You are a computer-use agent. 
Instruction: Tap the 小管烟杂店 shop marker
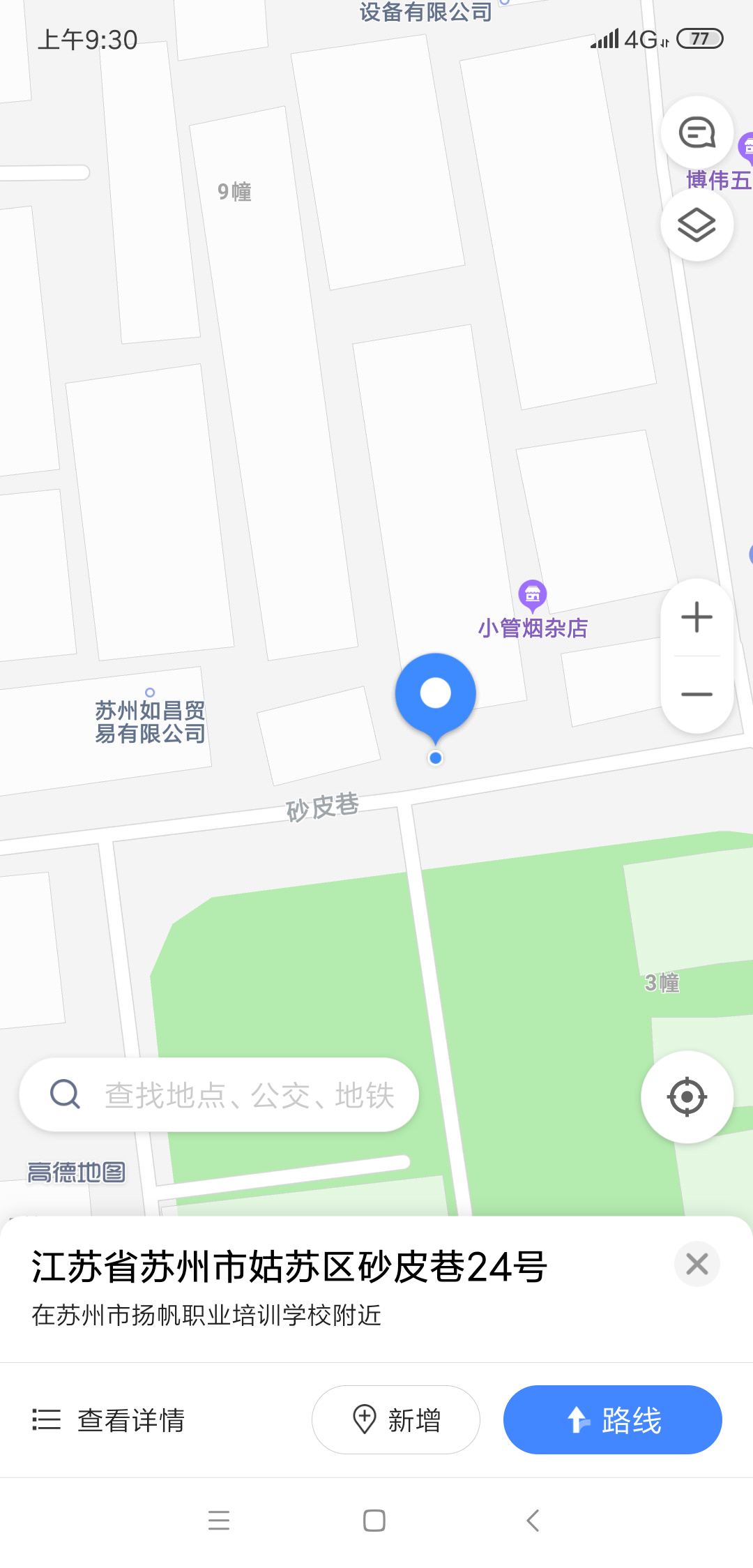(x=533, y=596)
